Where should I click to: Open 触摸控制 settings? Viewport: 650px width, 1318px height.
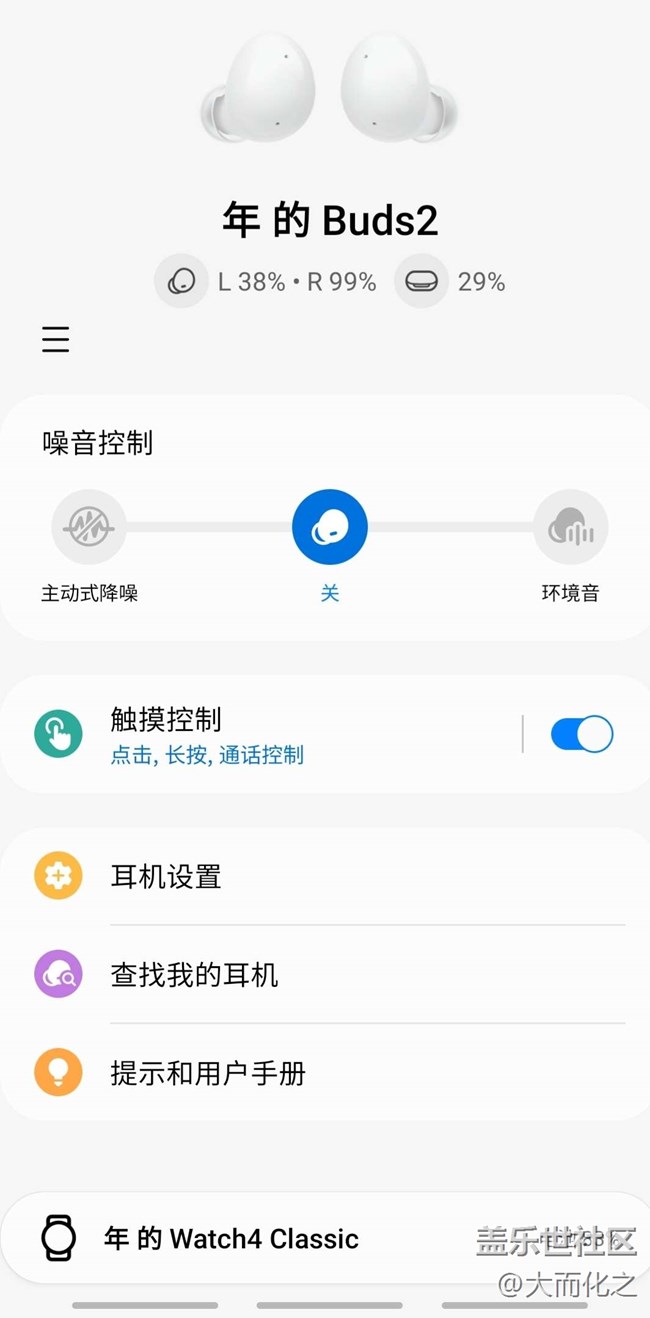(x=260, y=734)
